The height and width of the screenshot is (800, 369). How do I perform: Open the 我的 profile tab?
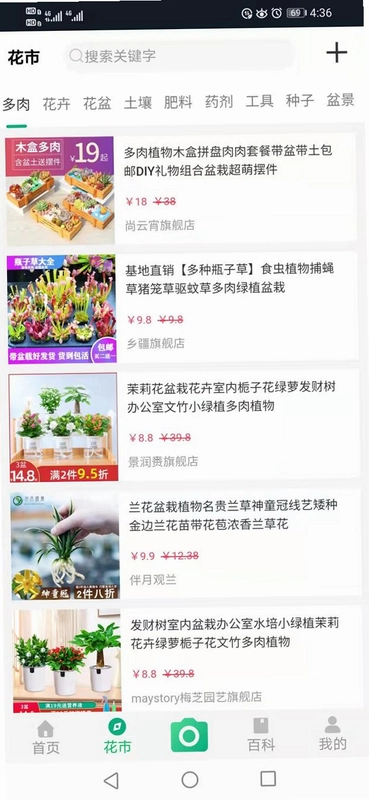333,734
